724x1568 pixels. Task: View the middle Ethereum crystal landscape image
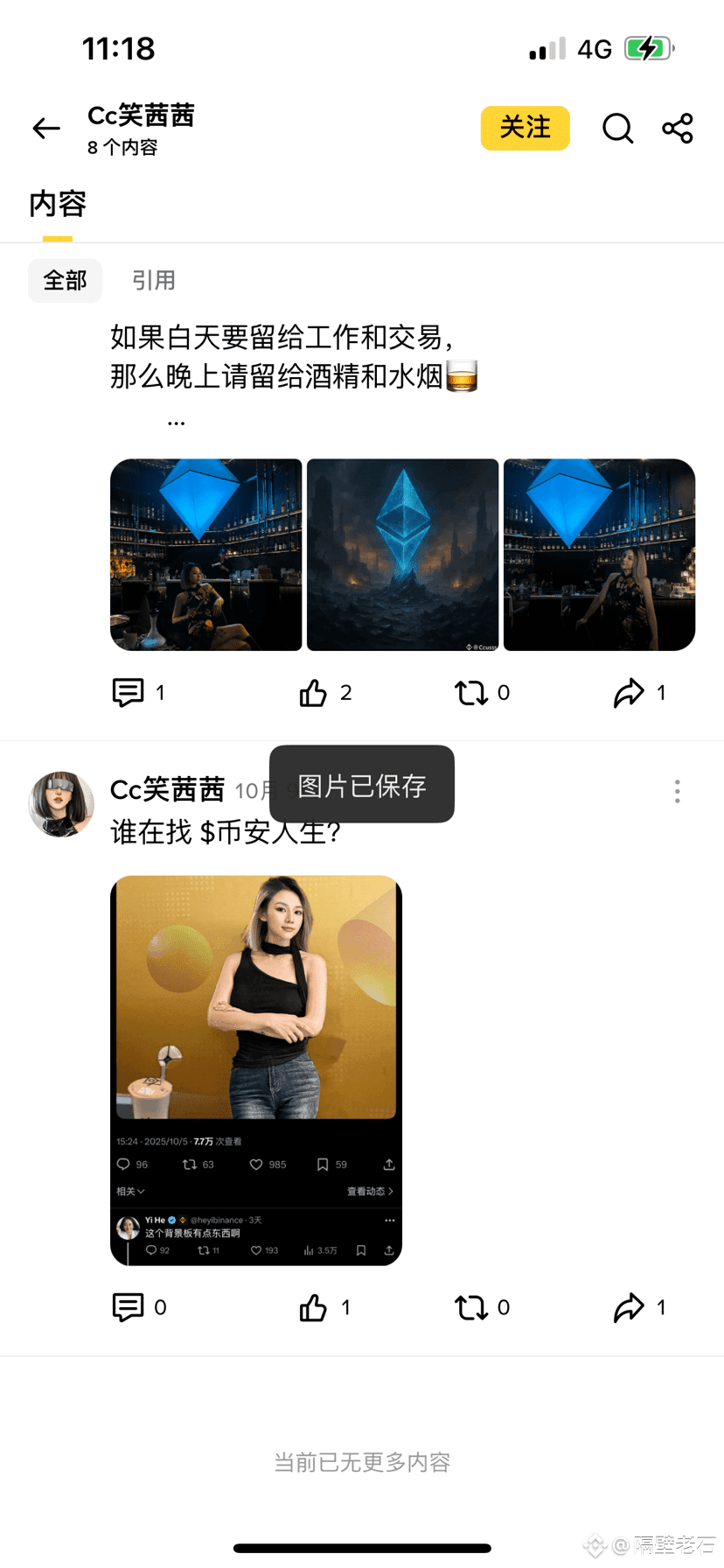402,555
